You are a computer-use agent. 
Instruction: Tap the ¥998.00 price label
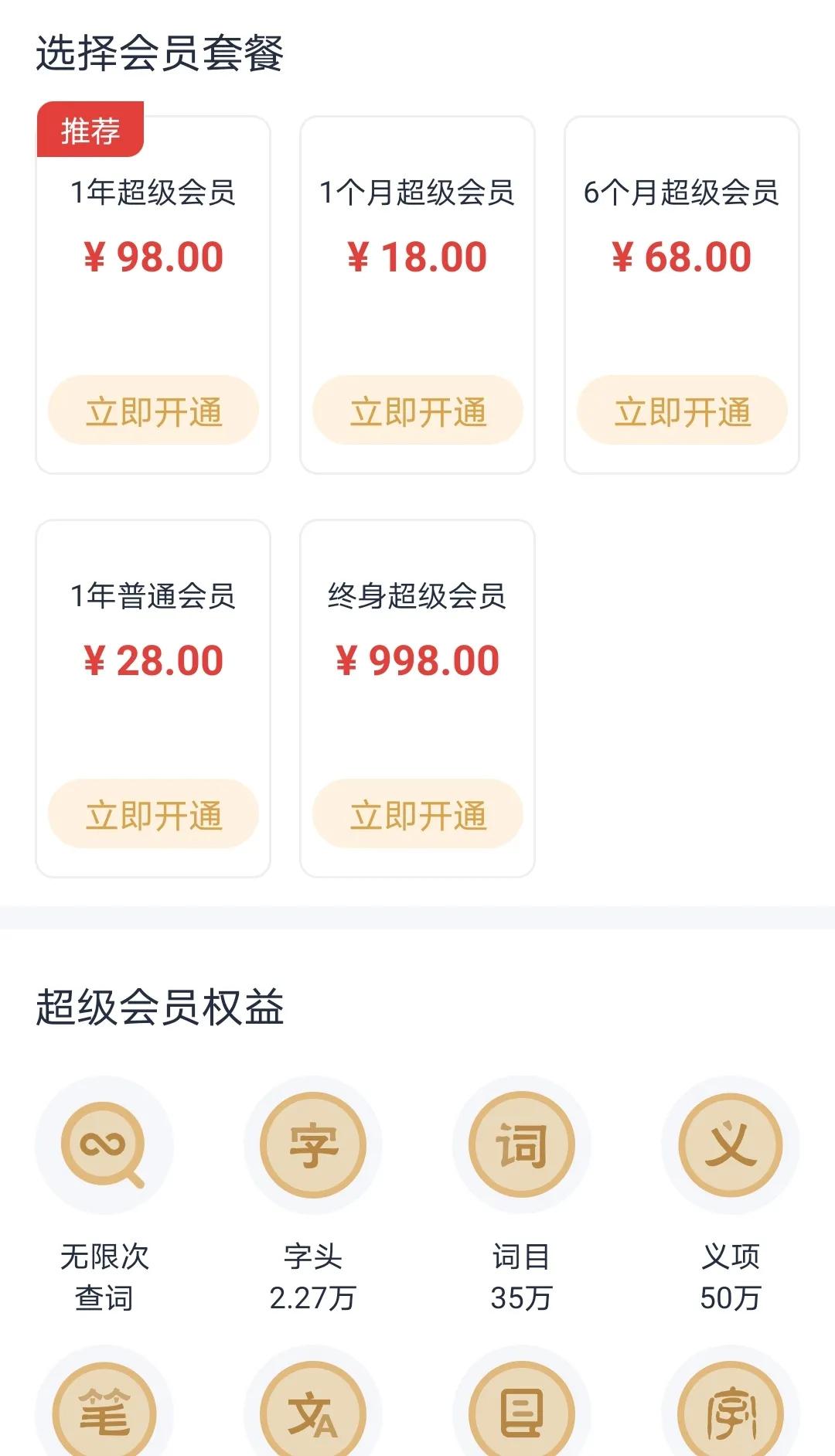[417, 660]
